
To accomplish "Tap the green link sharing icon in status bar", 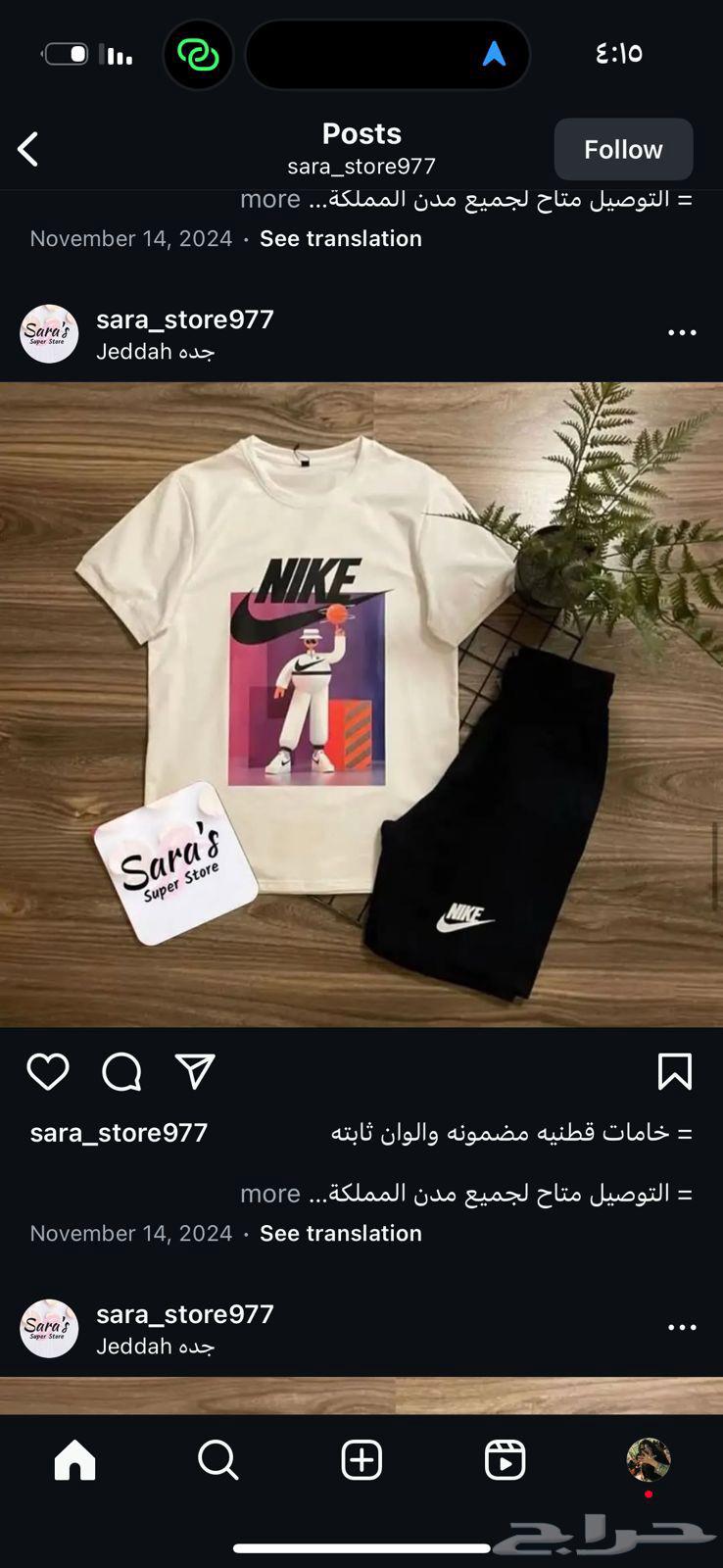I will (x=198, y=54).
